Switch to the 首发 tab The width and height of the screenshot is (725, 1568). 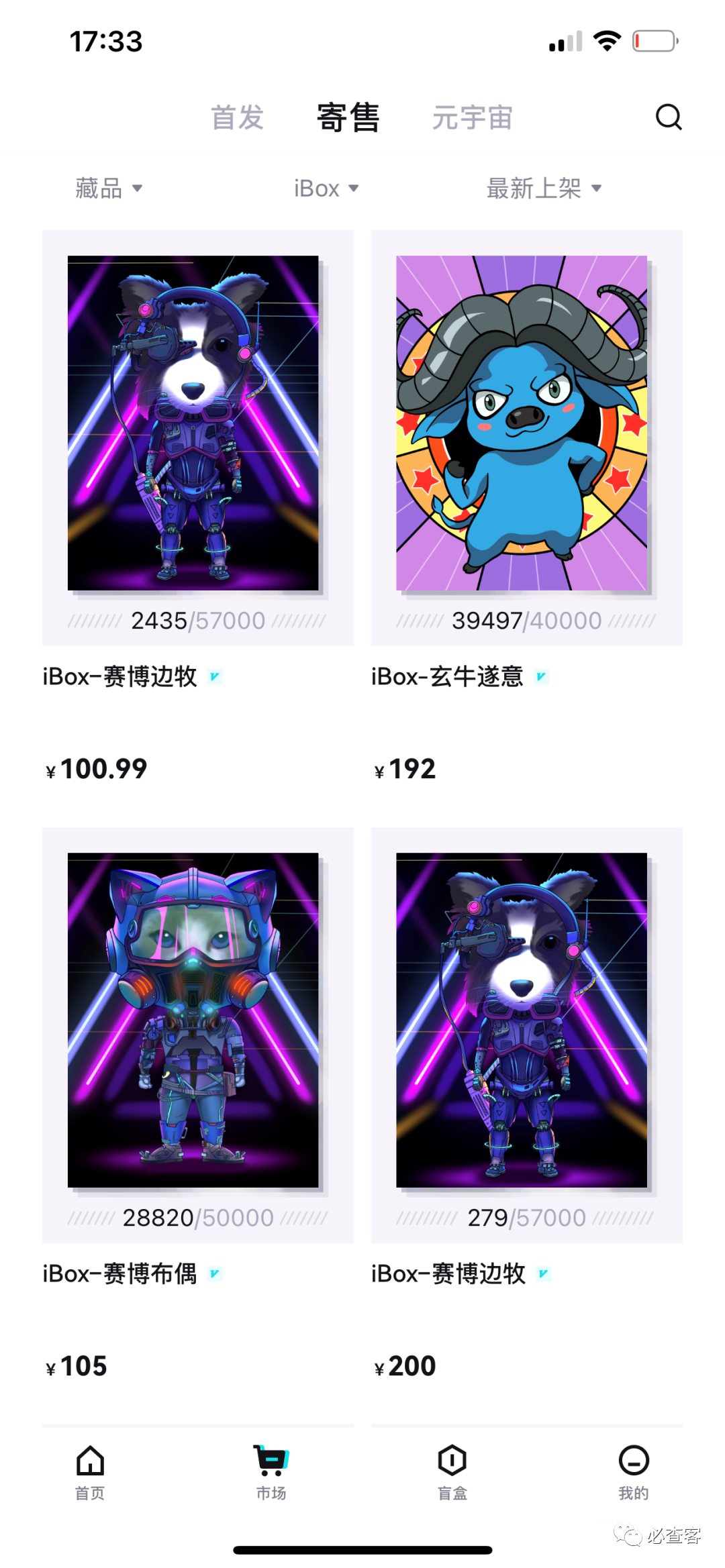[x=238, y=118]
